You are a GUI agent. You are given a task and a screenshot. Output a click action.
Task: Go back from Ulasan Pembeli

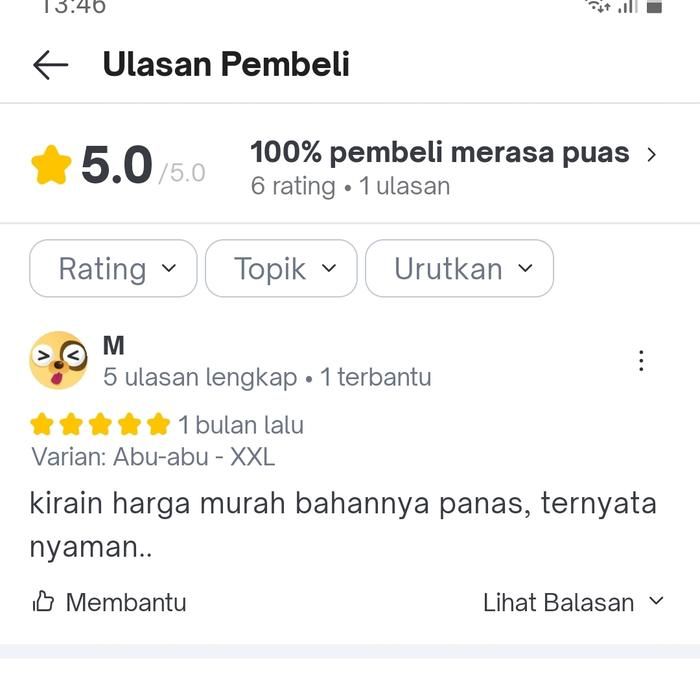click(50, 65)
